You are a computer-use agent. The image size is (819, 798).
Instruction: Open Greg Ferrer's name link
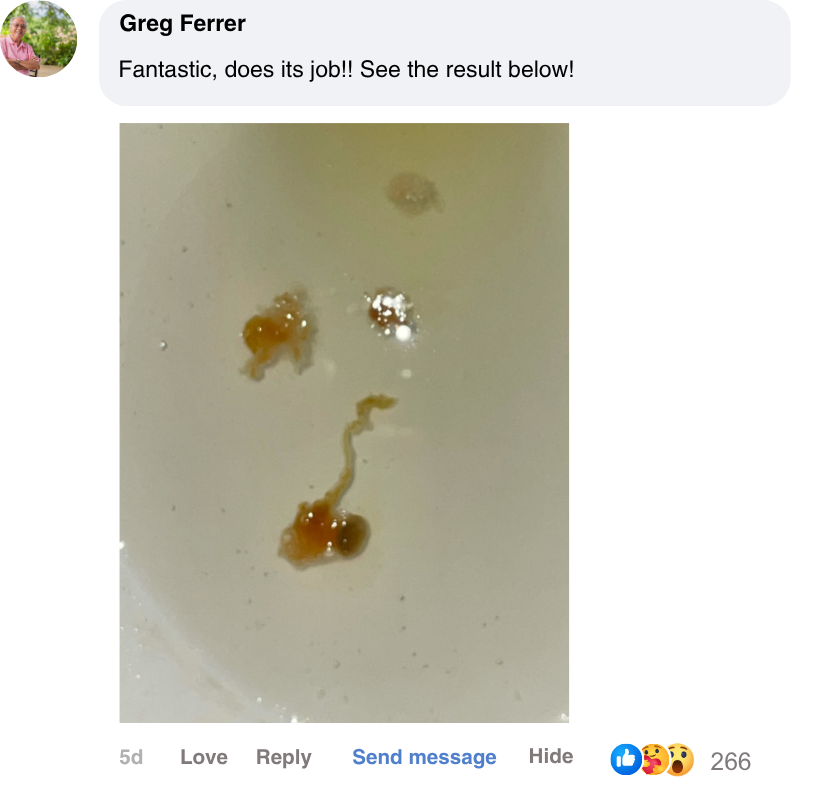click(x=182, y=24)
